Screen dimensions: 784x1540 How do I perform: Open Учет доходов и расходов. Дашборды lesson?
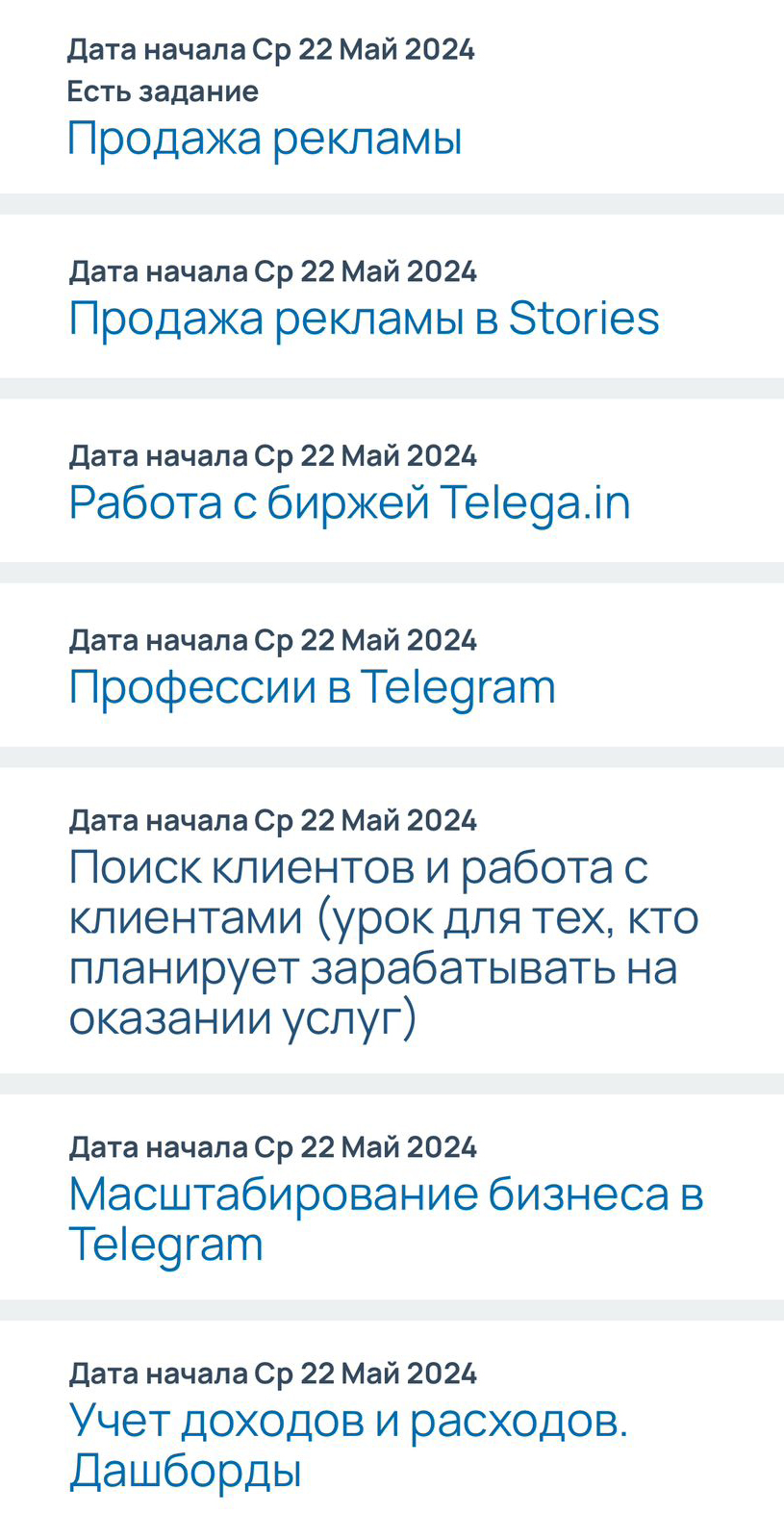pyautogui.click(x=348, y=1445)
